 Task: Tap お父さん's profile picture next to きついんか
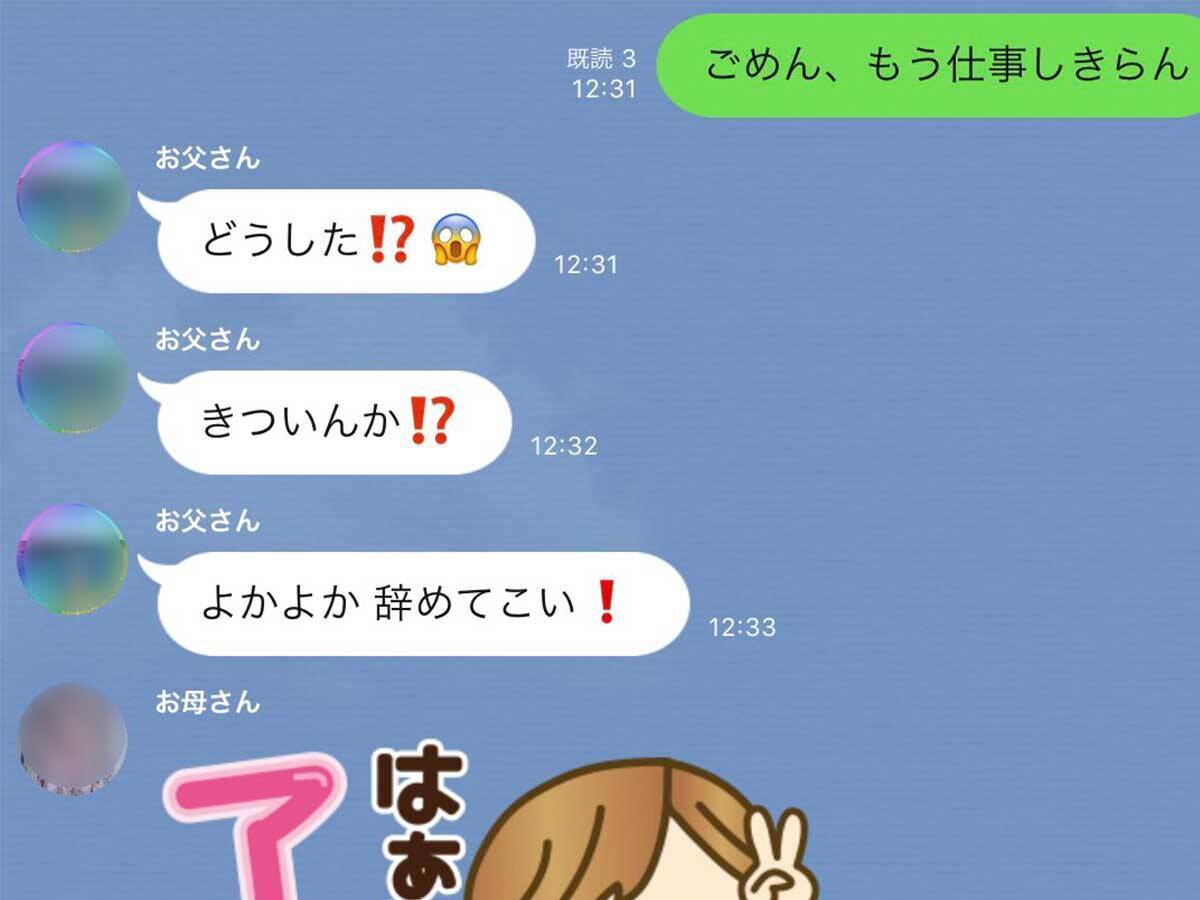[x=72, y=378]
